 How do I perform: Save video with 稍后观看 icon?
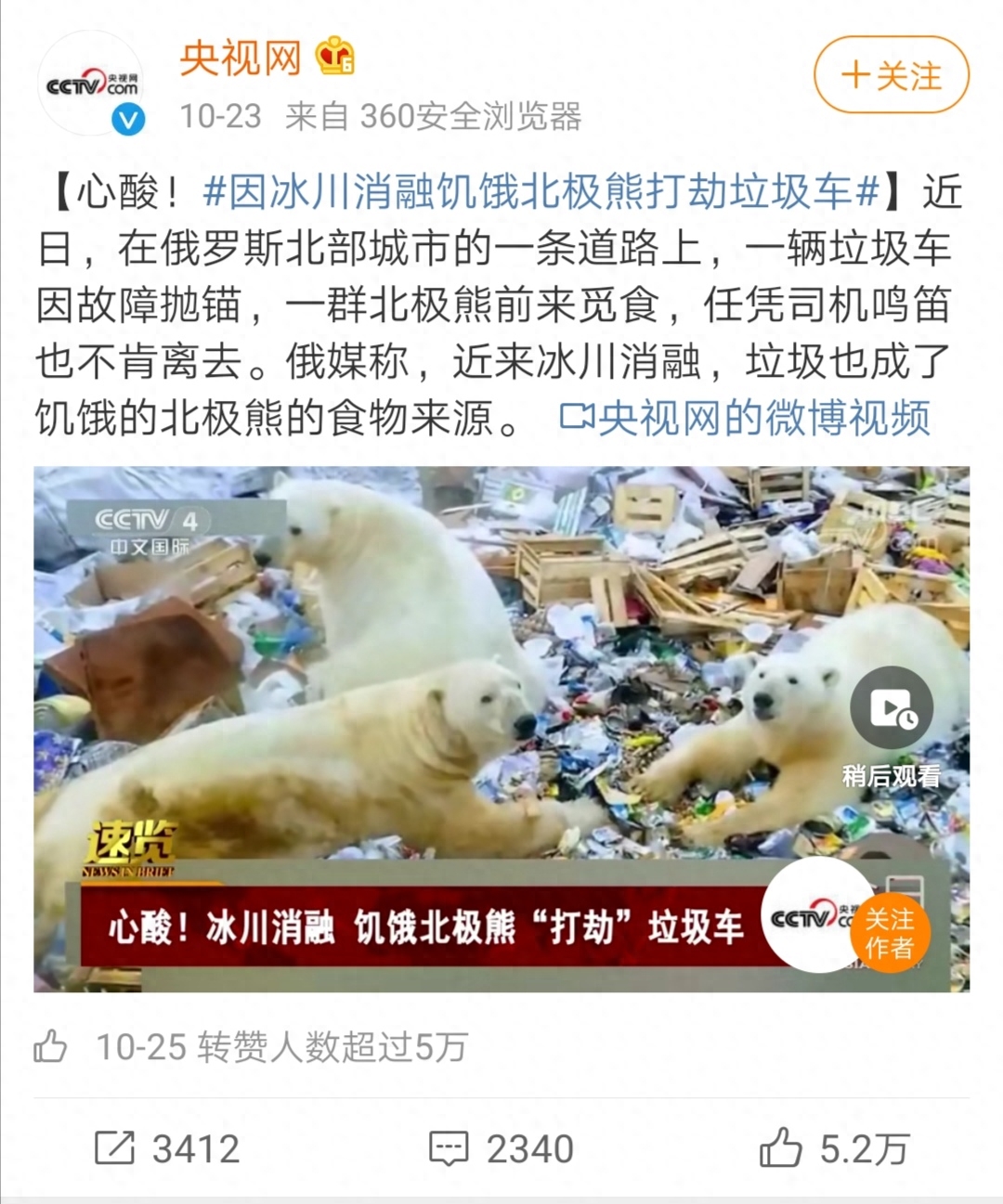click(892, 710)
